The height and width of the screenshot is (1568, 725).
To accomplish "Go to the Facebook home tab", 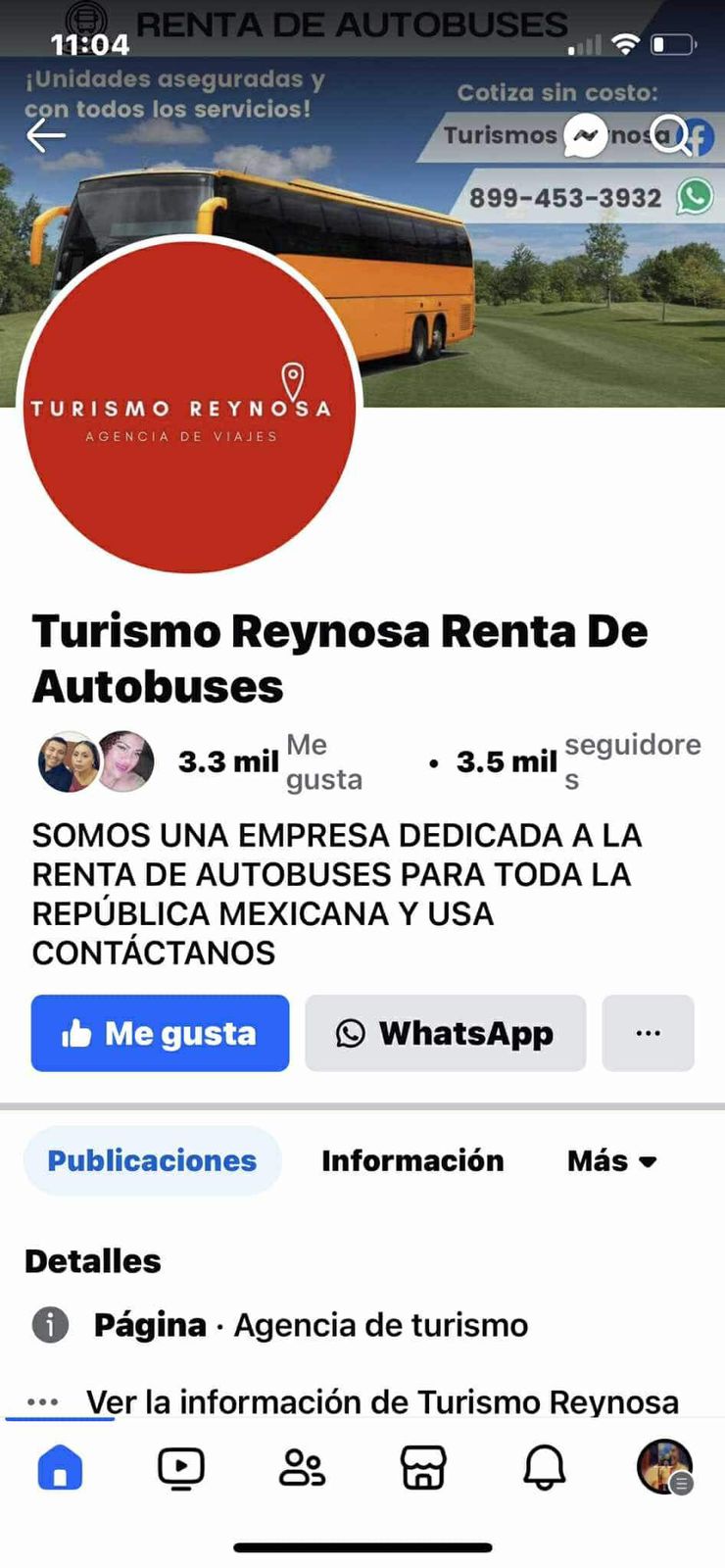I will tap(60, 1467).
